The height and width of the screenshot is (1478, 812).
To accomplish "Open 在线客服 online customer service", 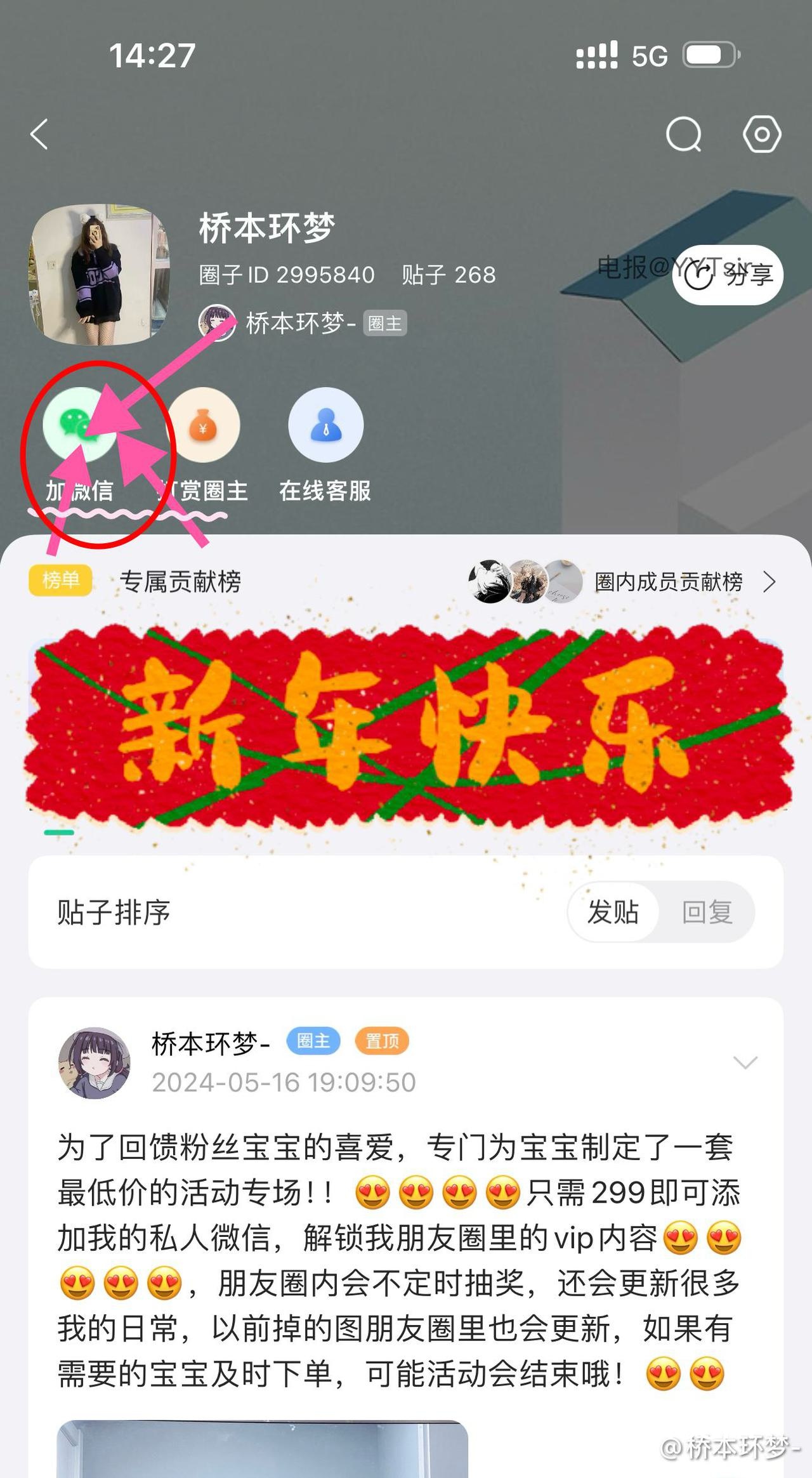I will (325, 445).
